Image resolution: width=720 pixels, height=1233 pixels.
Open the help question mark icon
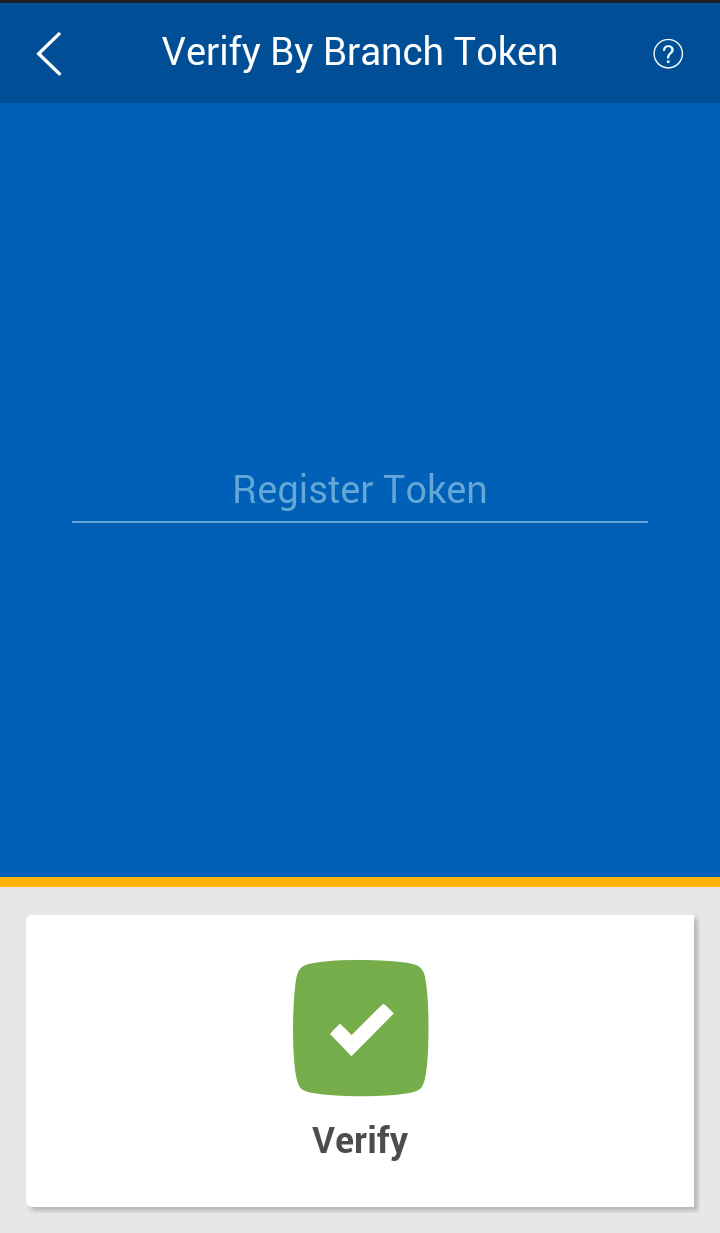pos(668,54)
